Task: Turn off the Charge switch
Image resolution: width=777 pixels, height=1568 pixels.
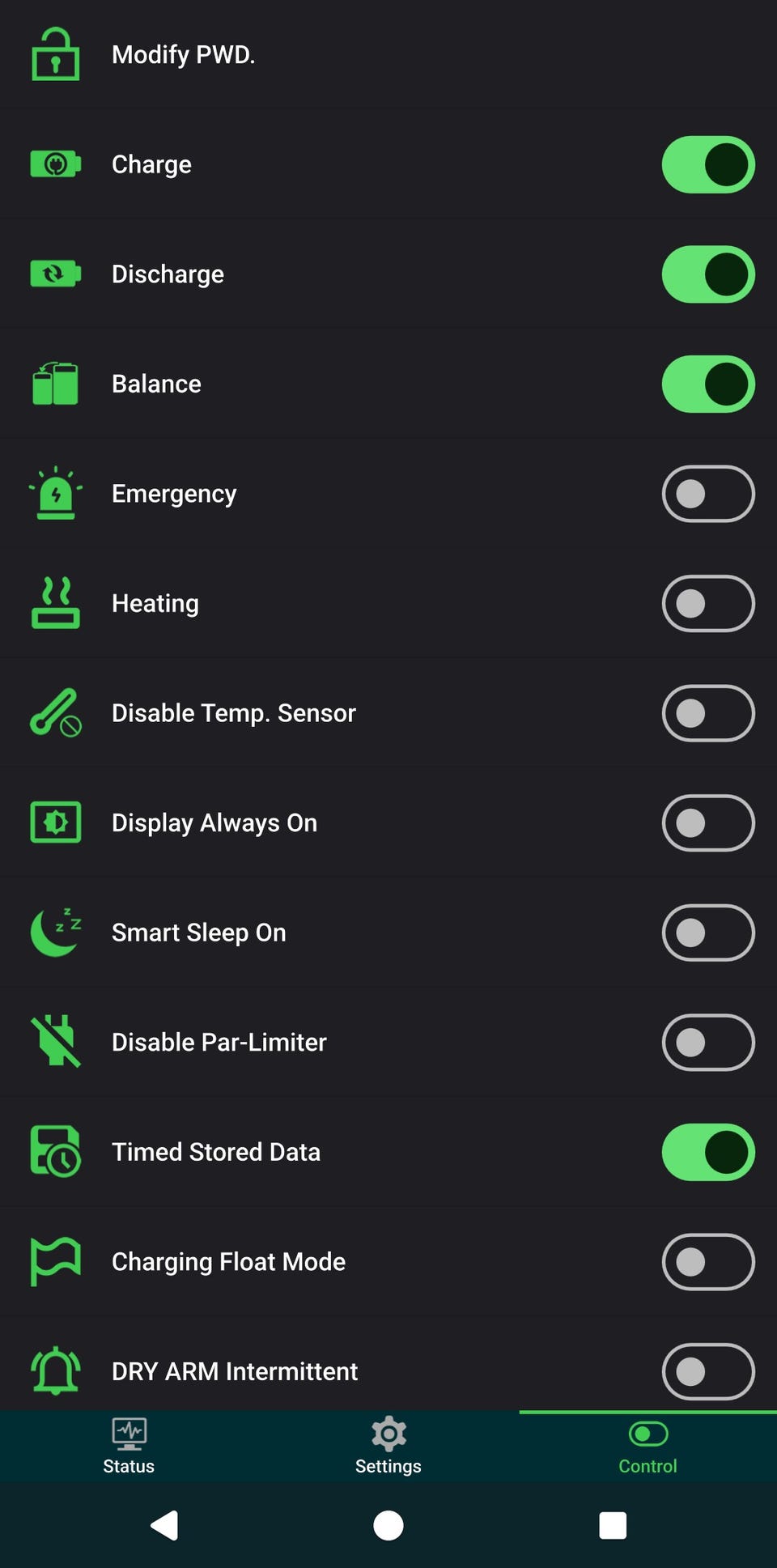Action: pos(708,164)
